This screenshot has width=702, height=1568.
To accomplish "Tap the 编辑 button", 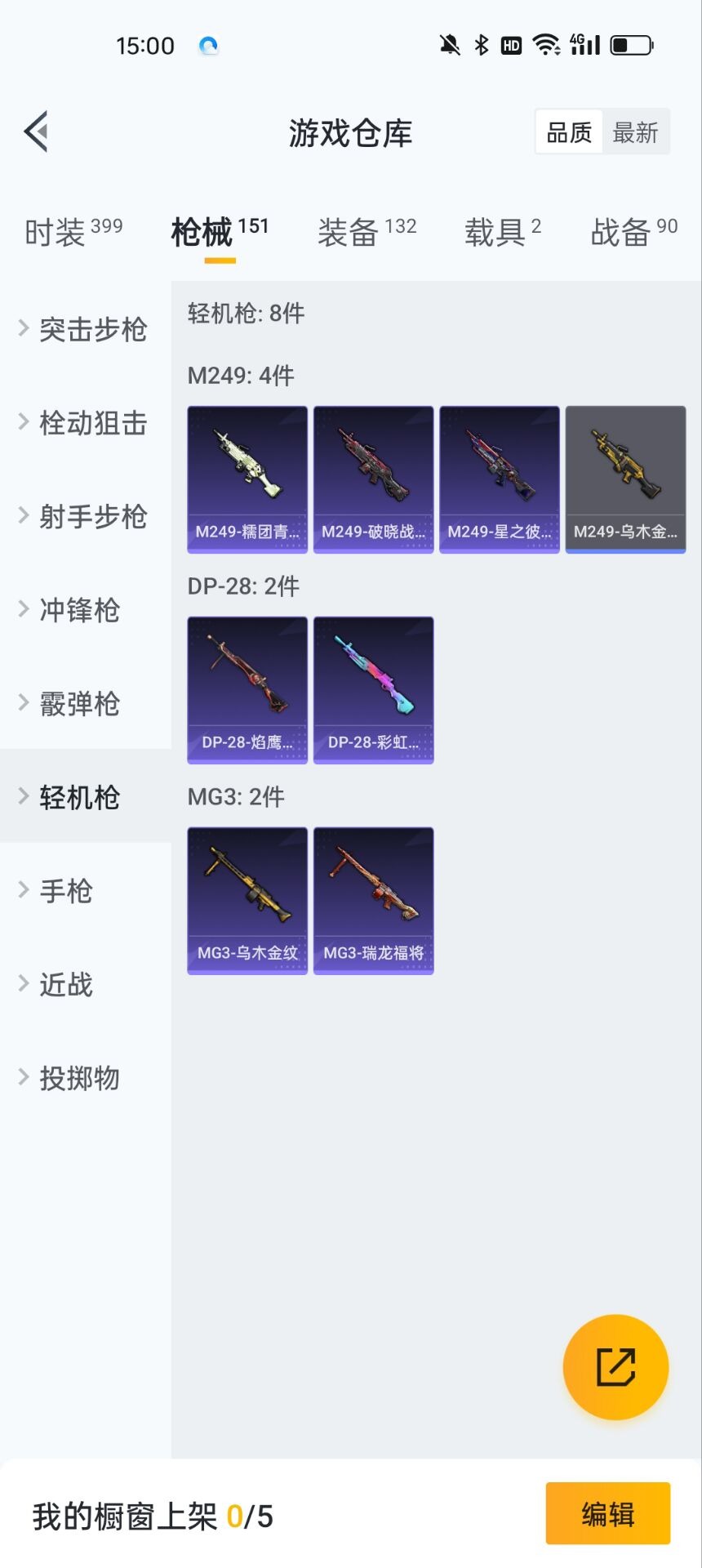I will (x=607, y=1514).
